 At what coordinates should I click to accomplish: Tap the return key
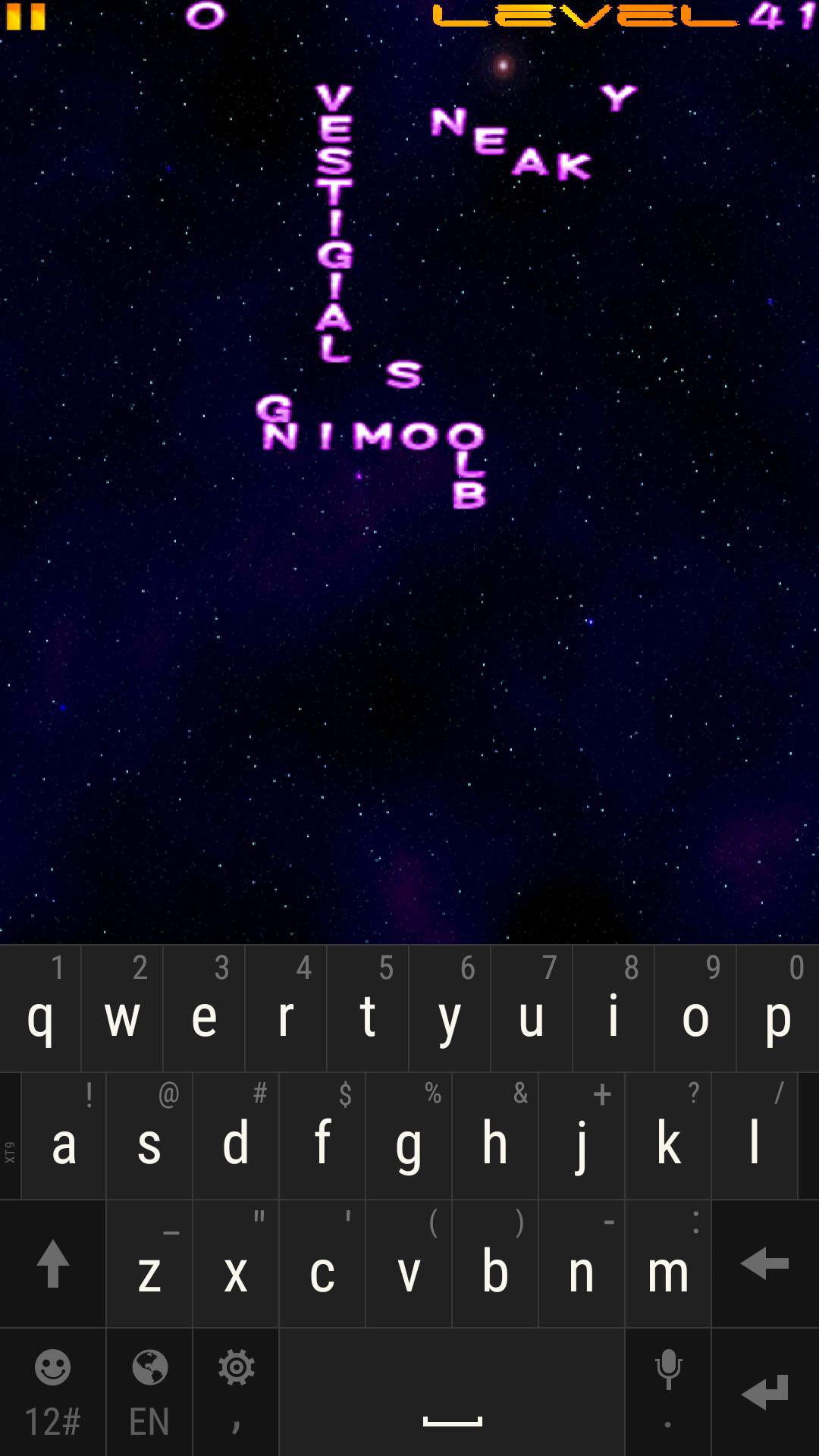764,1393
